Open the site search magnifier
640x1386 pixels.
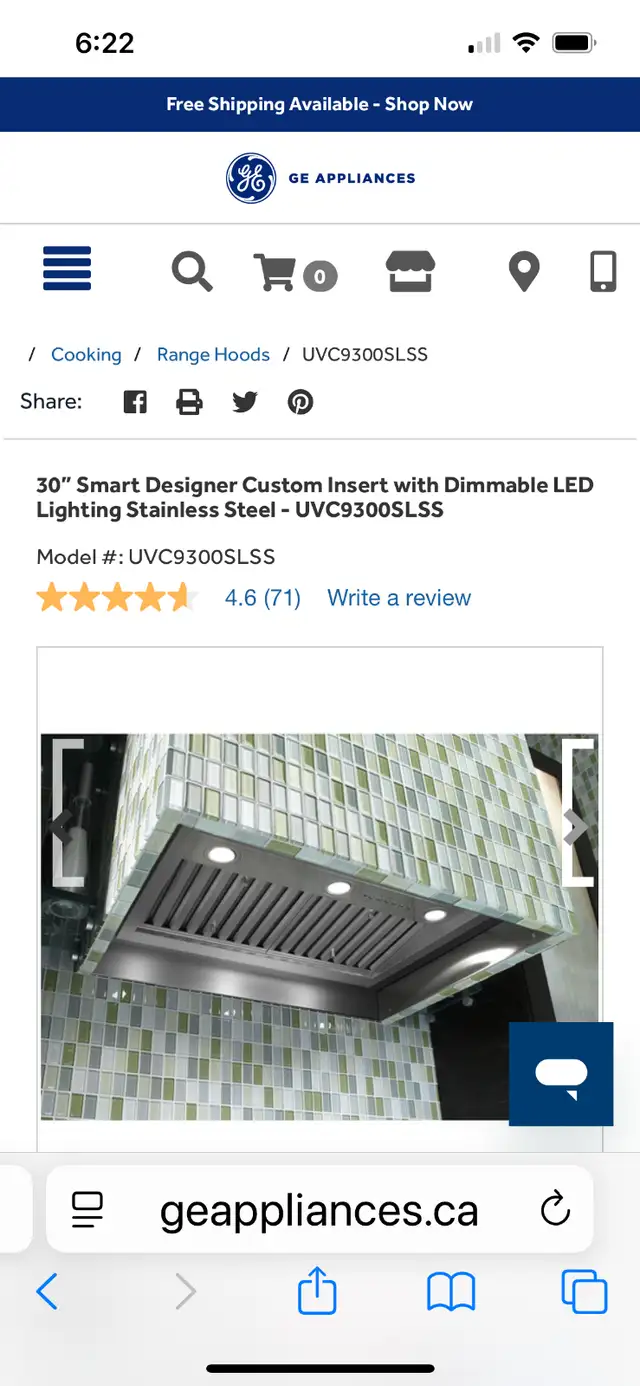pos(192,271)
